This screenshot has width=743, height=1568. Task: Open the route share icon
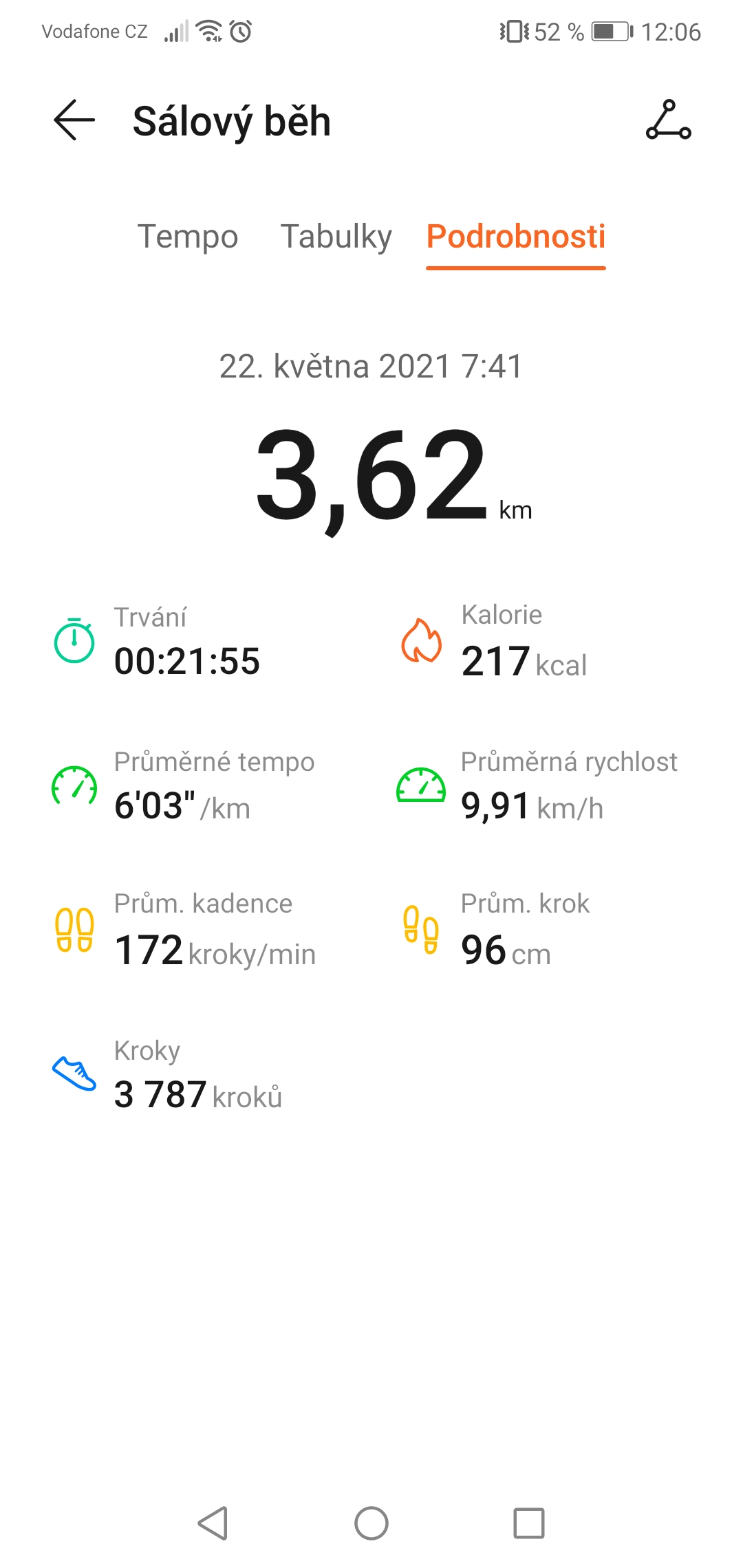point(668,120)
